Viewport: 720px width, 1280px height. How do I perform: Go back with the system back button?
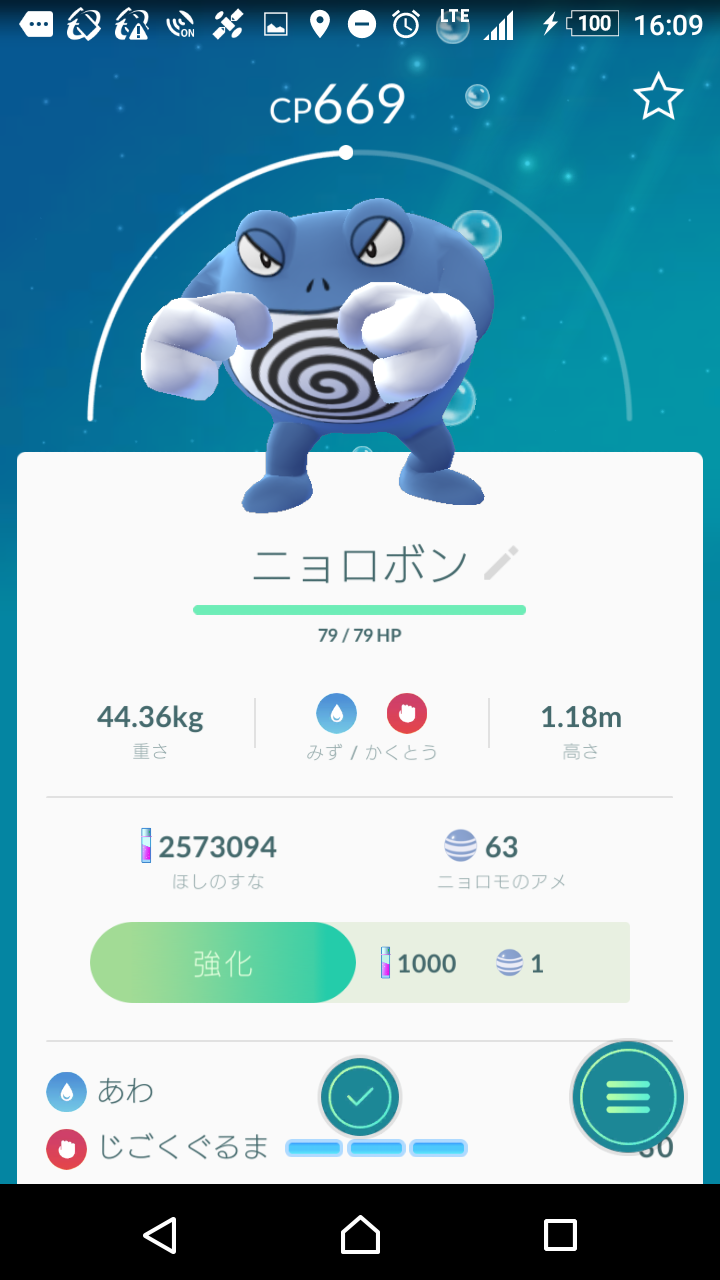(x=160, y=1235)
